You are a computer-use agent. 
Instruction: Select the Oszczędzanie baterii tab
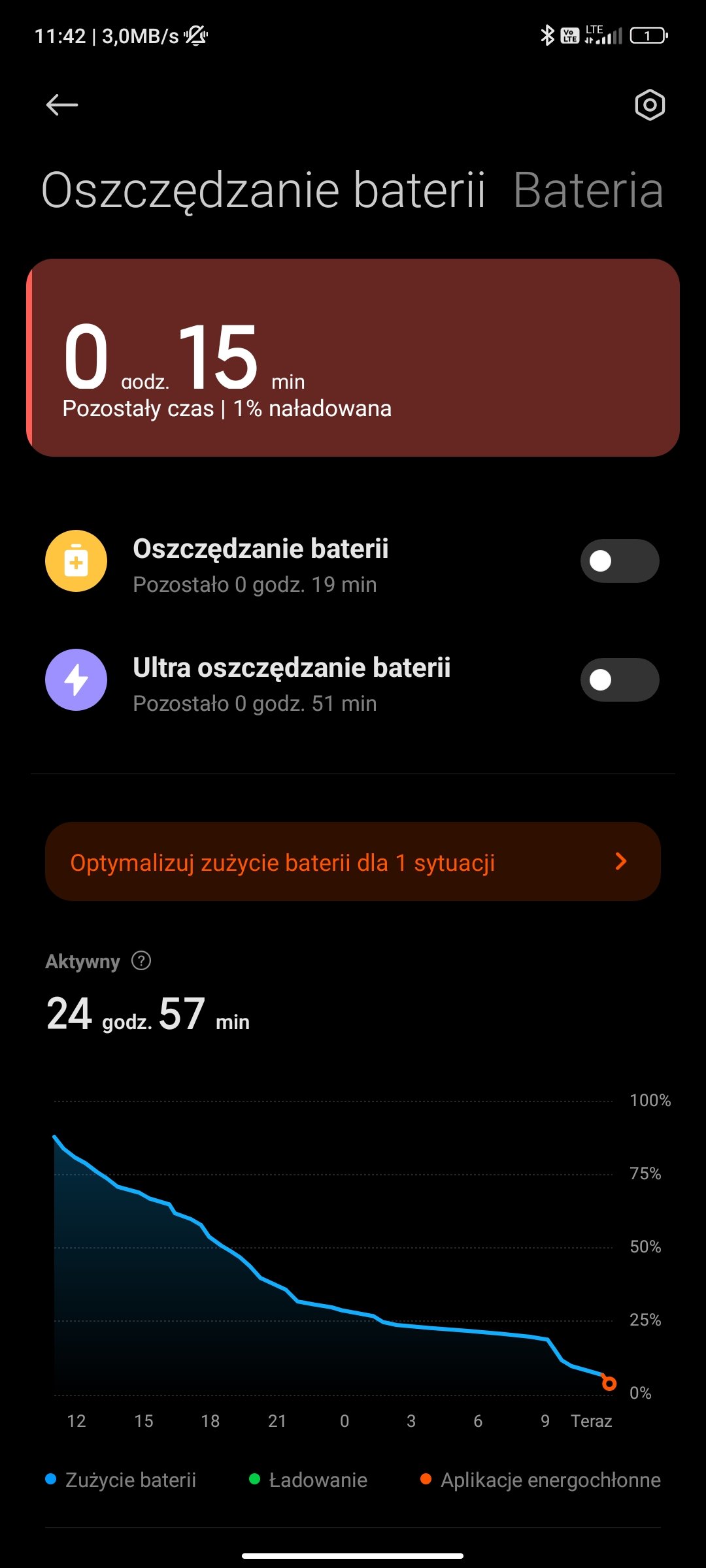click(x=263, y=191)
